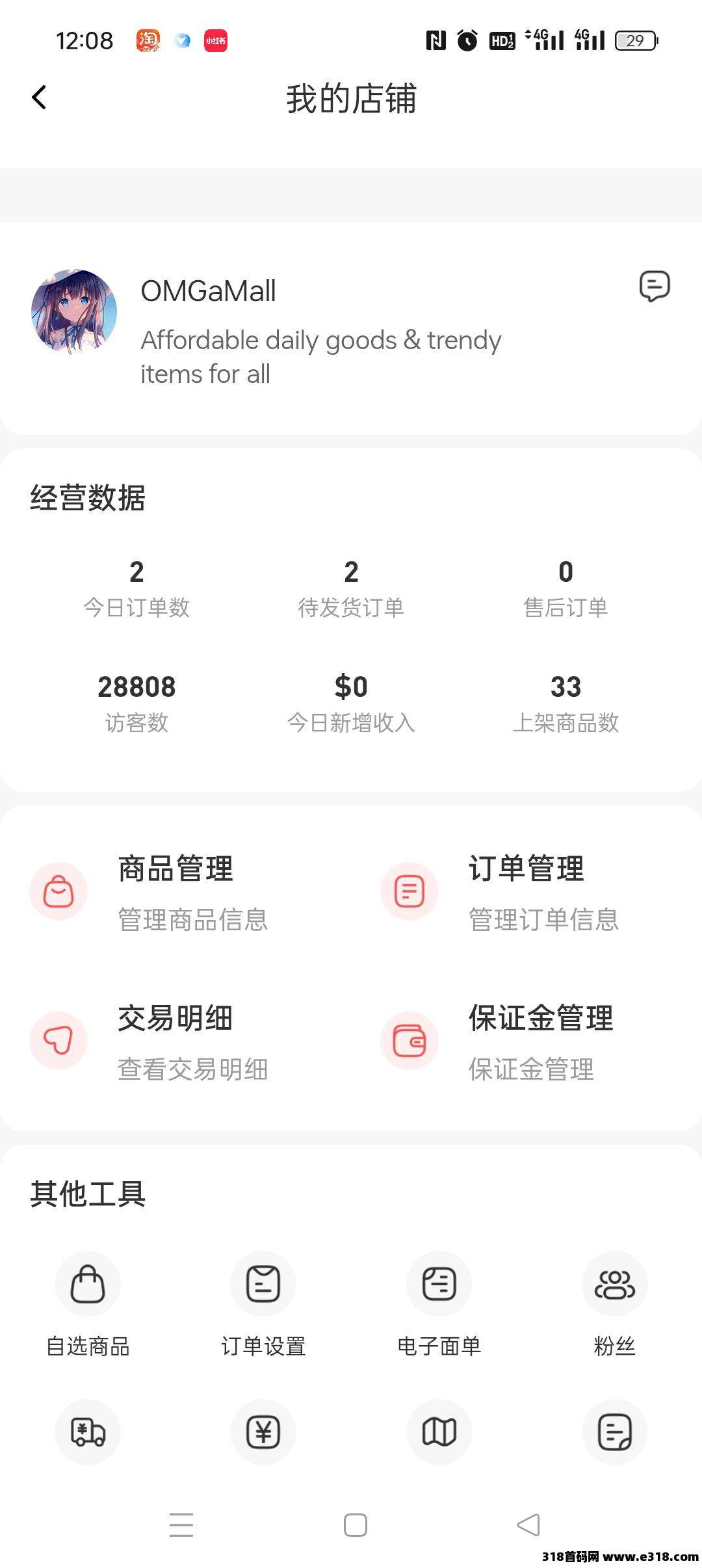Open recent apps from navigation bar
This screenshot has height=1568, width=702.
coord(181,1525)
